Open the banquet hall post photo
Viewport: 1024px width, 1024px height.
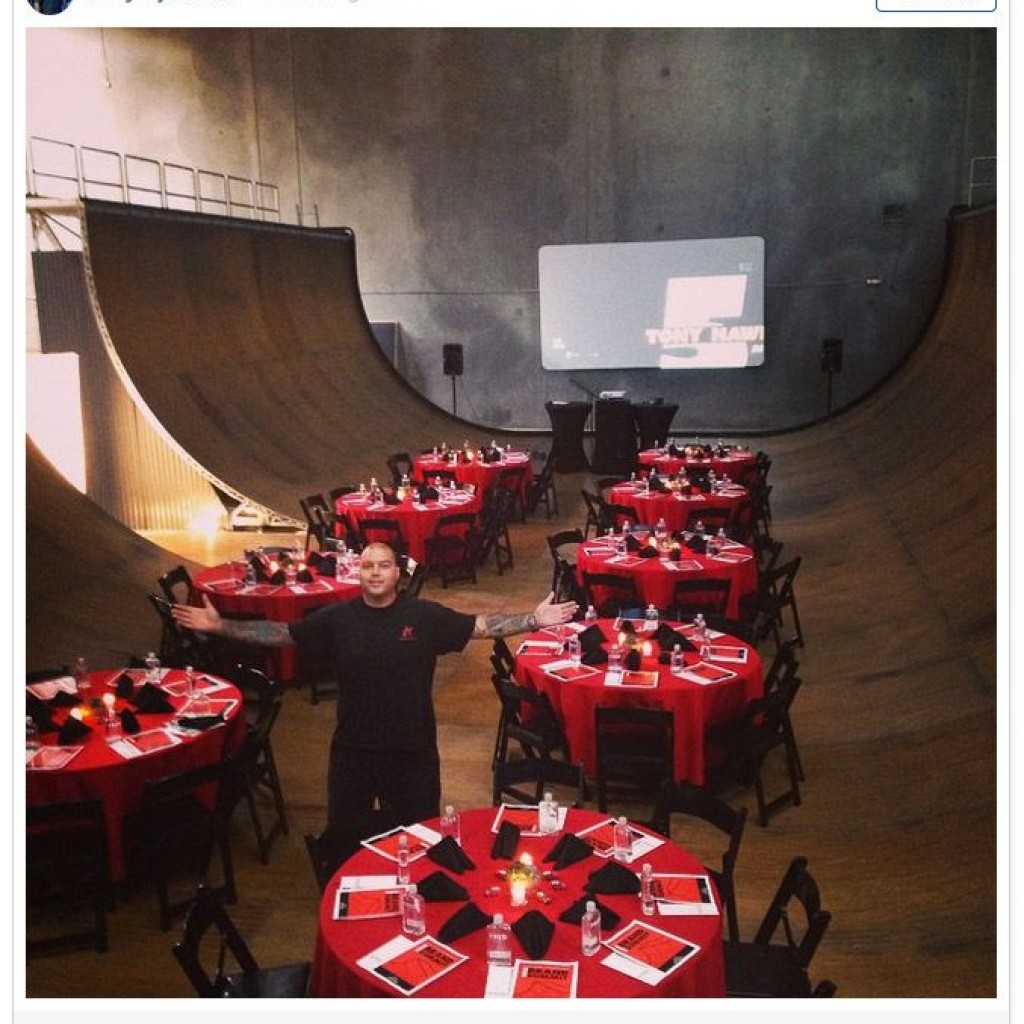[511, 512]
